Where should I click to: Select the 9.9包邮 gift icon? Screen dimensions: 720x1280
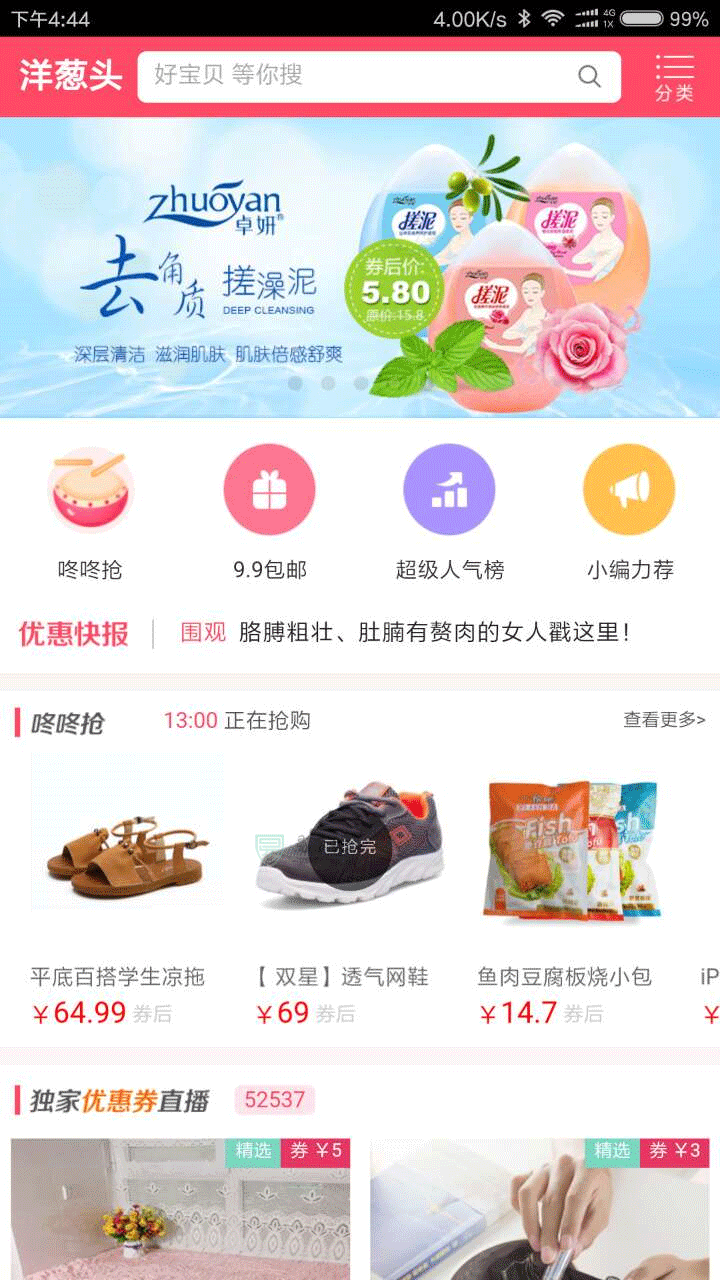[x=269, y=490]
